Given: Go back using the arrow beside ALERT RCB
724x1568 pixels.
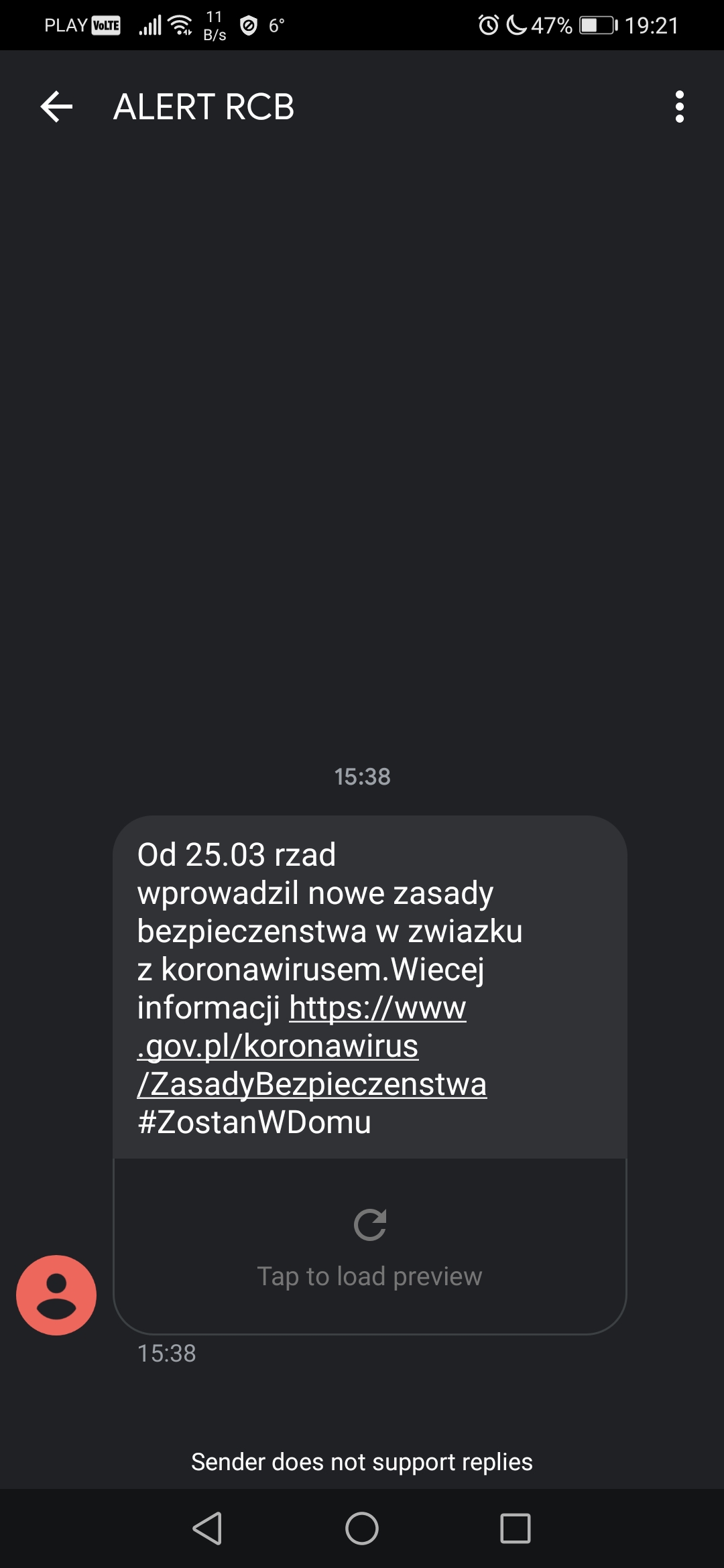Looking at the screenshot, I should tap(56, 107).
